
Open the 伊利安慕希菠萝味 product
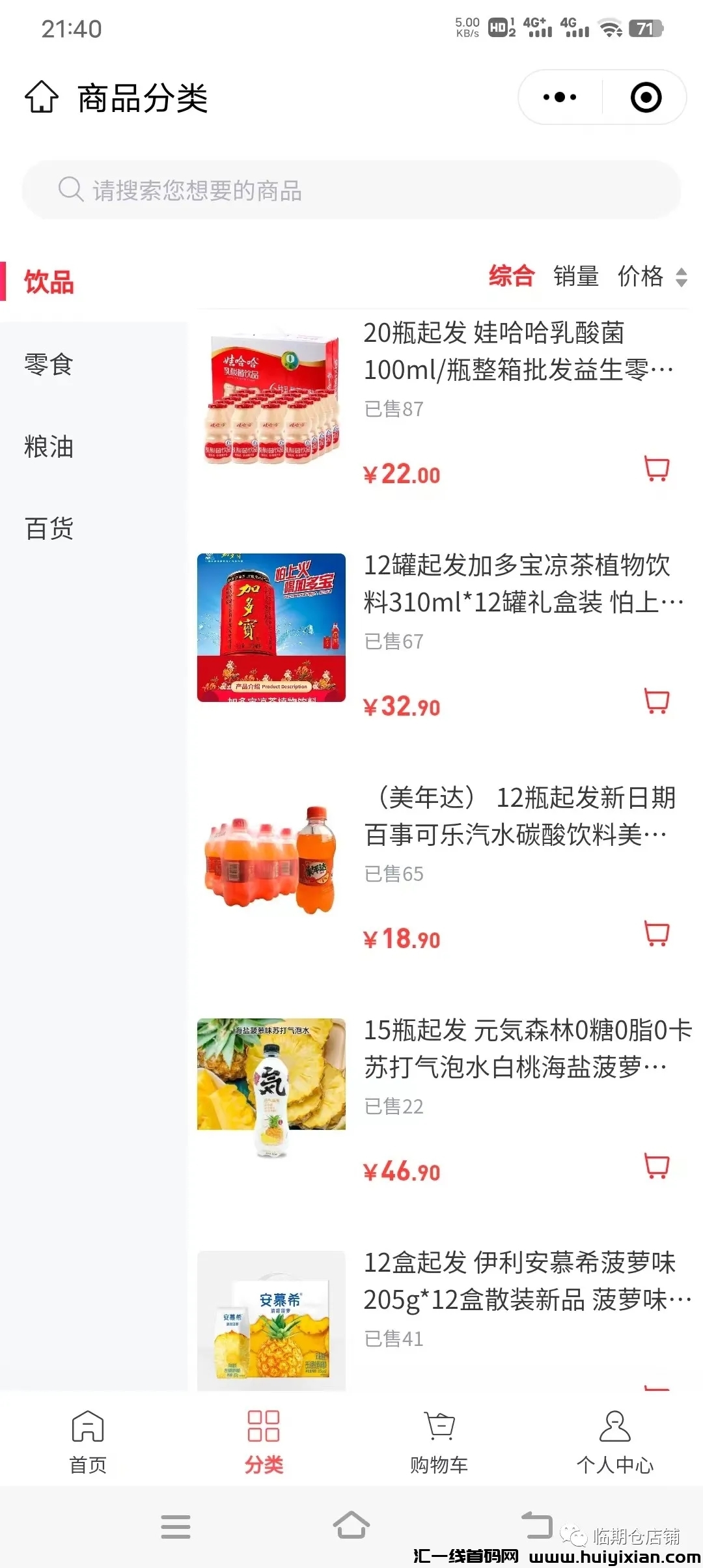pyautogui.click(x=519, y=1281)
